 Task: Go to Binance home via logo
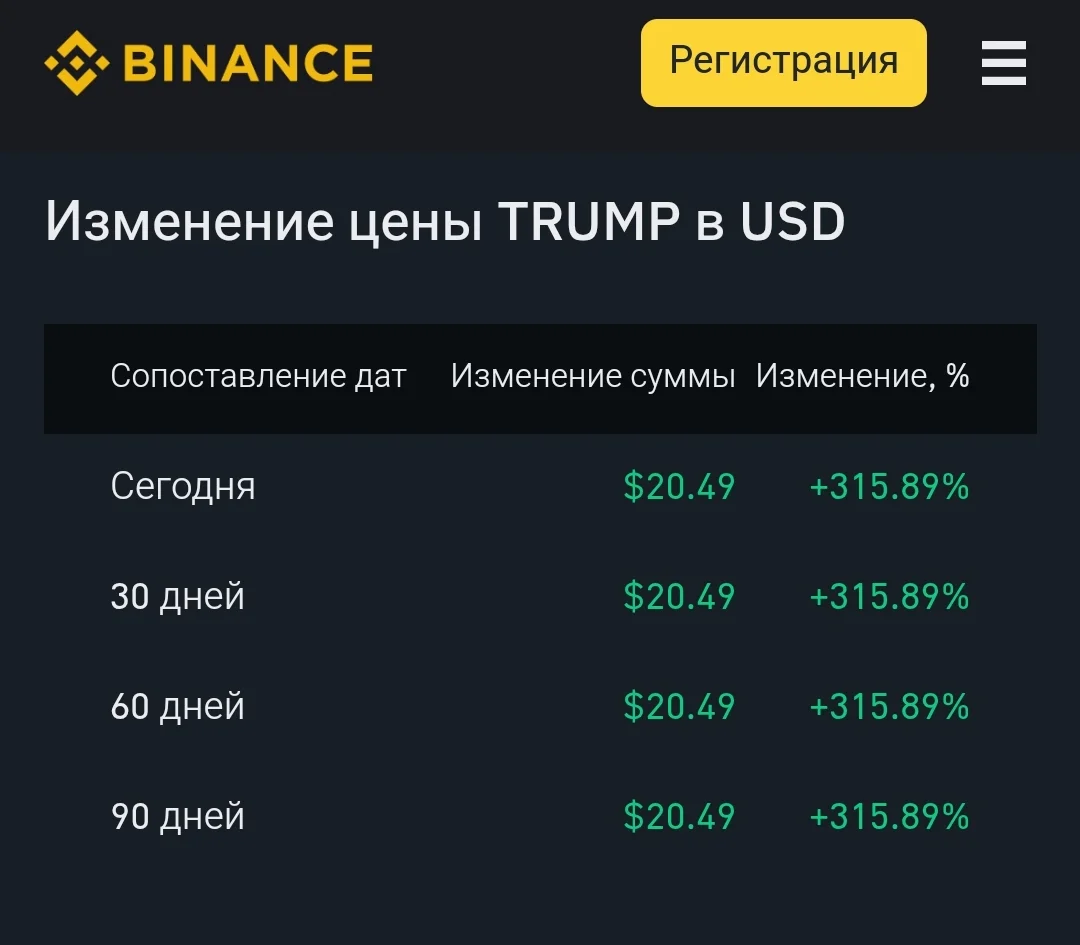209,63
